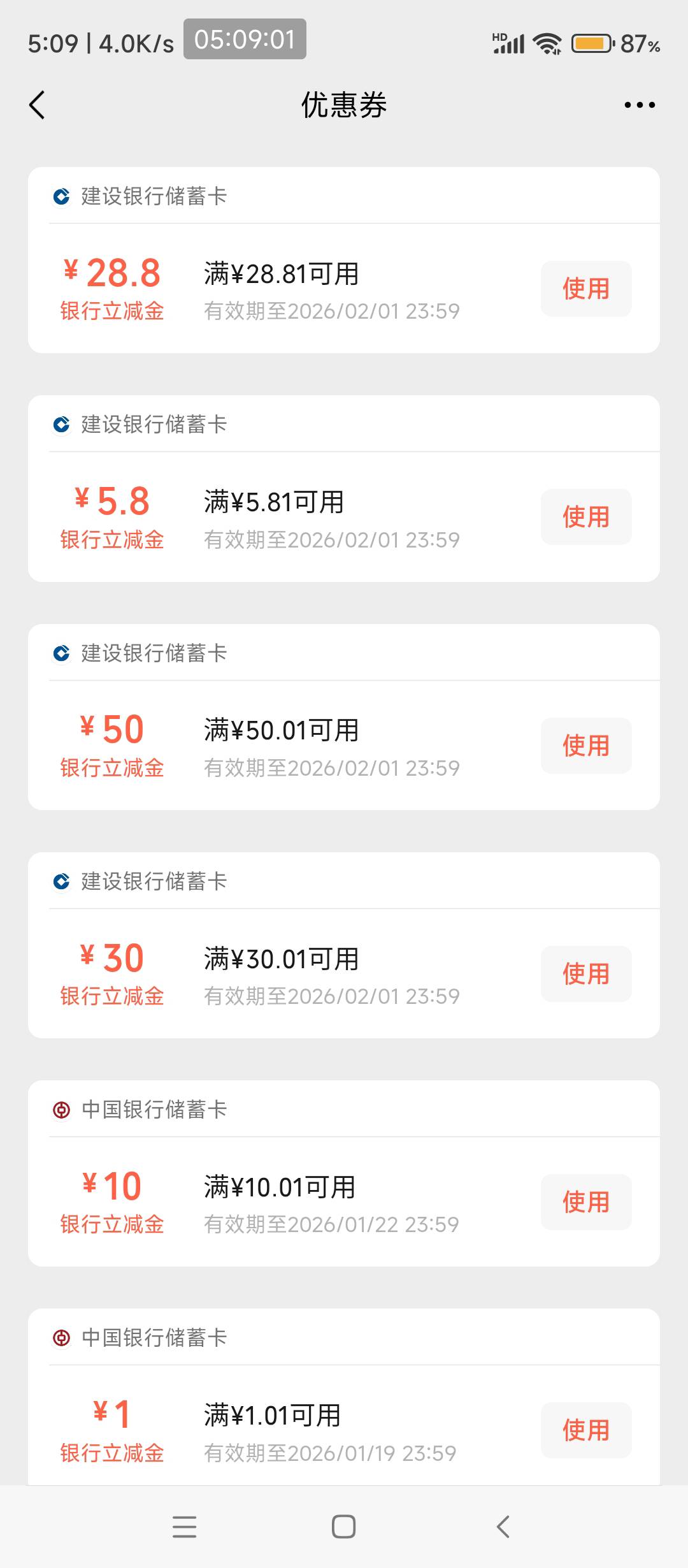Open system recent apps menu

(185, 1527)
